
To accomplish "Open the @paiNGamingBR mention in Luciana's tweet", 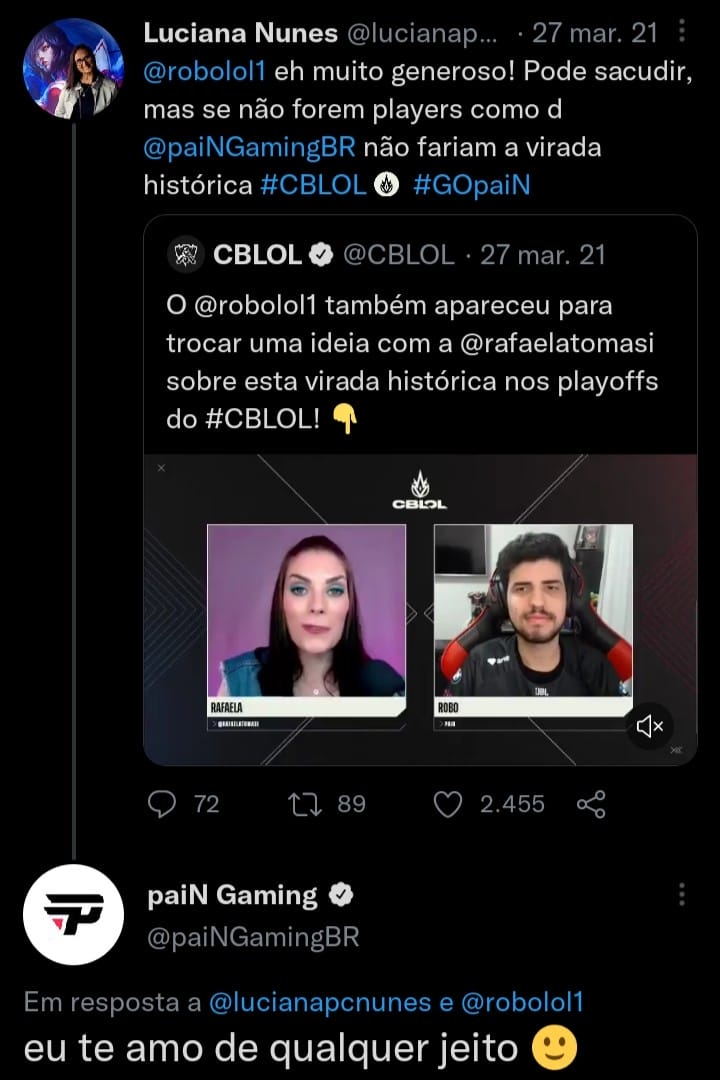I will [x=249, y=147].
